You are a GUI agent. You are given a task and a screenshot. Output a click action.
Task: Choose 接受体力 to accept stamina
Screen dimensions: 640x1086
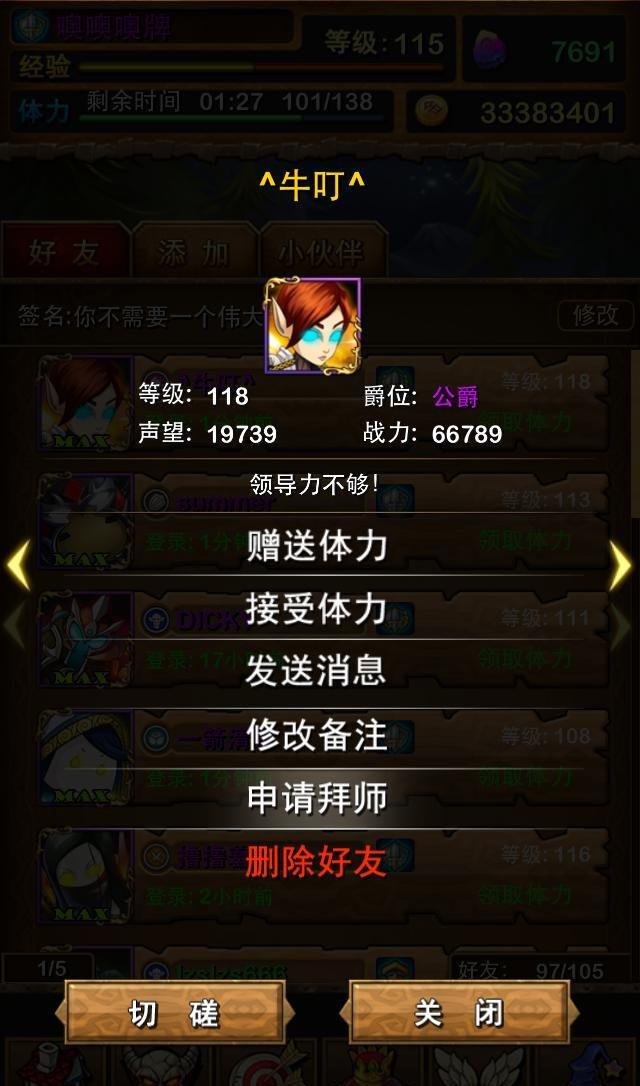pos(316,608)
